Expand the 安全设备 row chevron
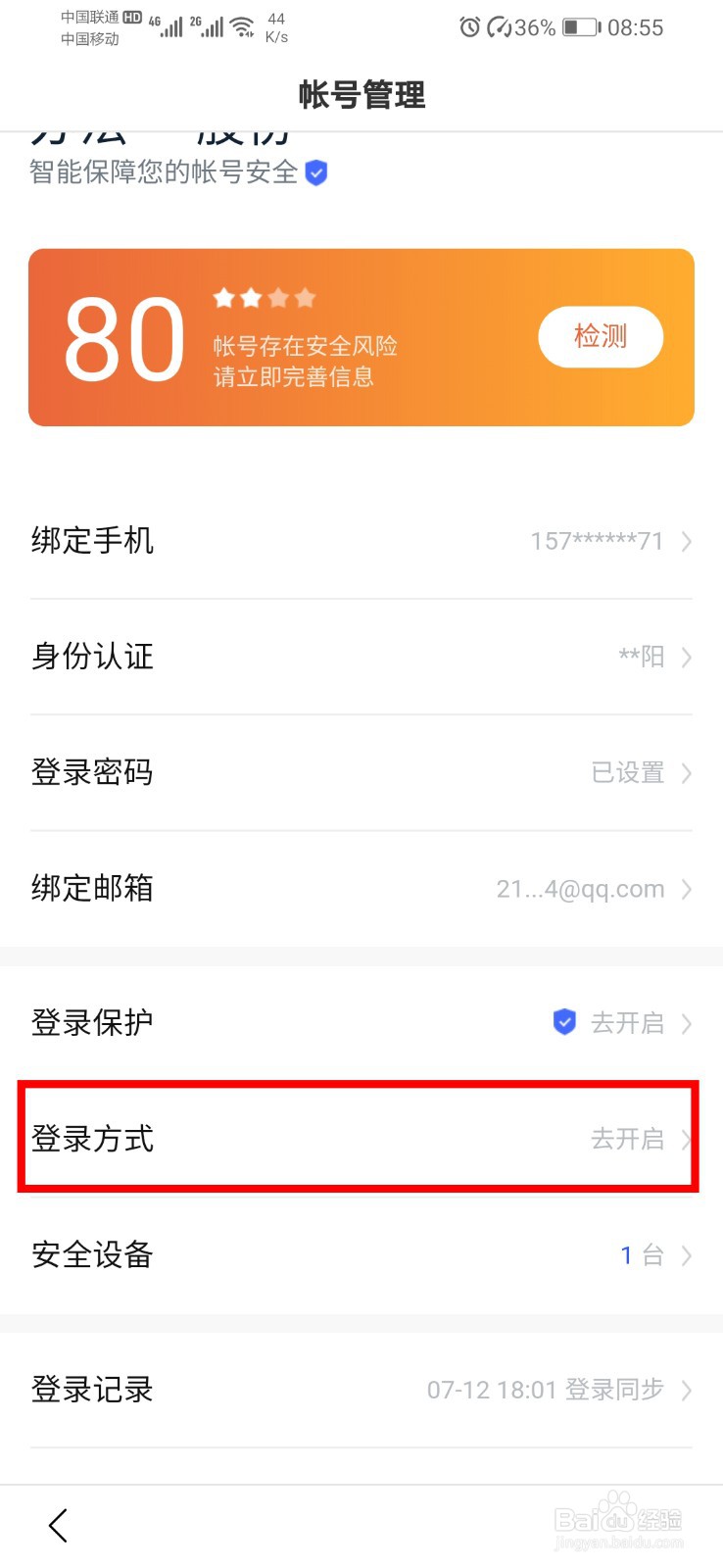Image resolution: width=723 pixels, height=1568 pixels. (x=687, y=1254)
